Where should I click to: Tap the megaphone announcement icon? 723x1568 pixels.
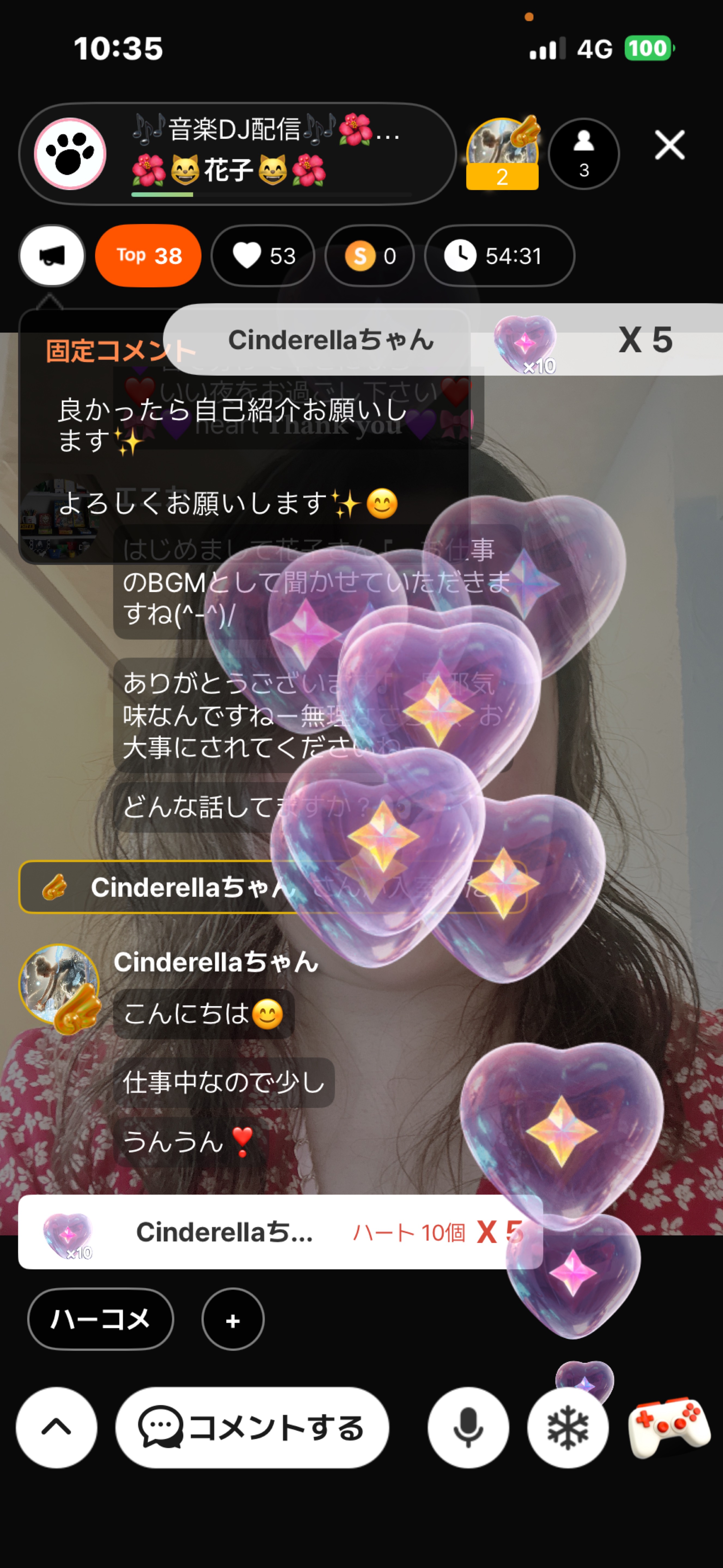point(52,256)
